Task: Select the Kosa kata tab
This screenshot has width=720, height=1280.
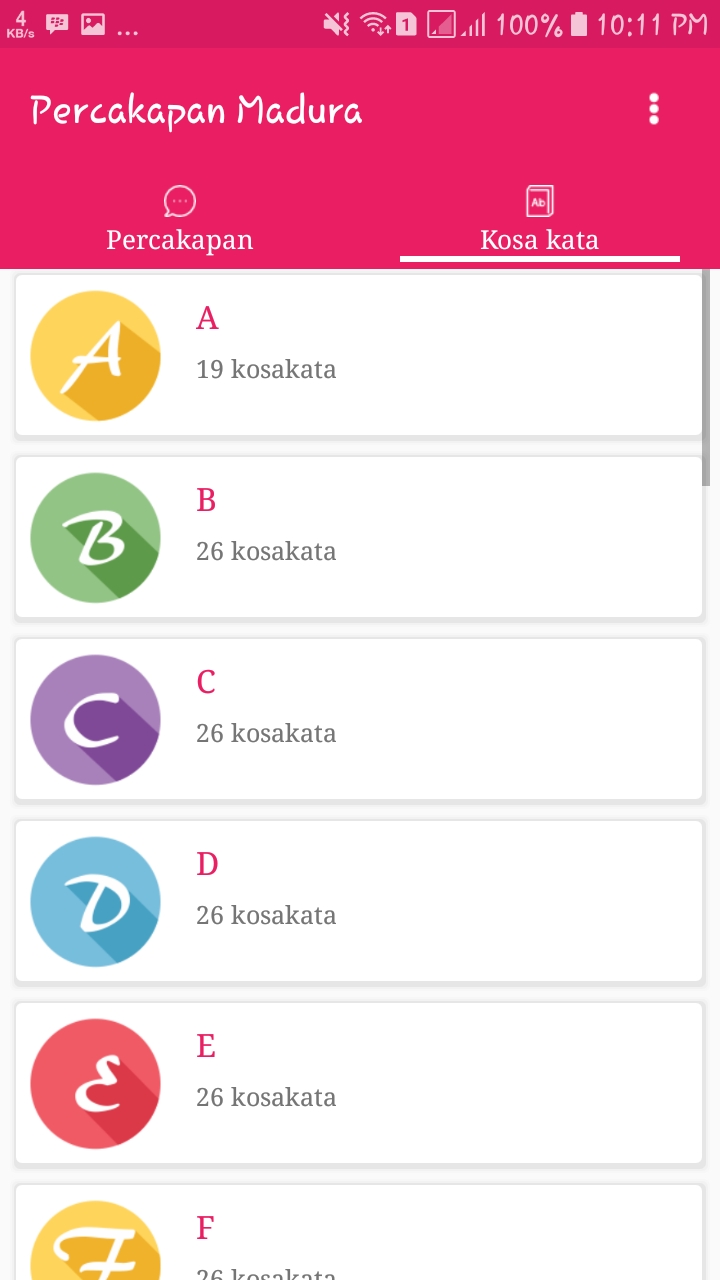Action: coord(539,220)
